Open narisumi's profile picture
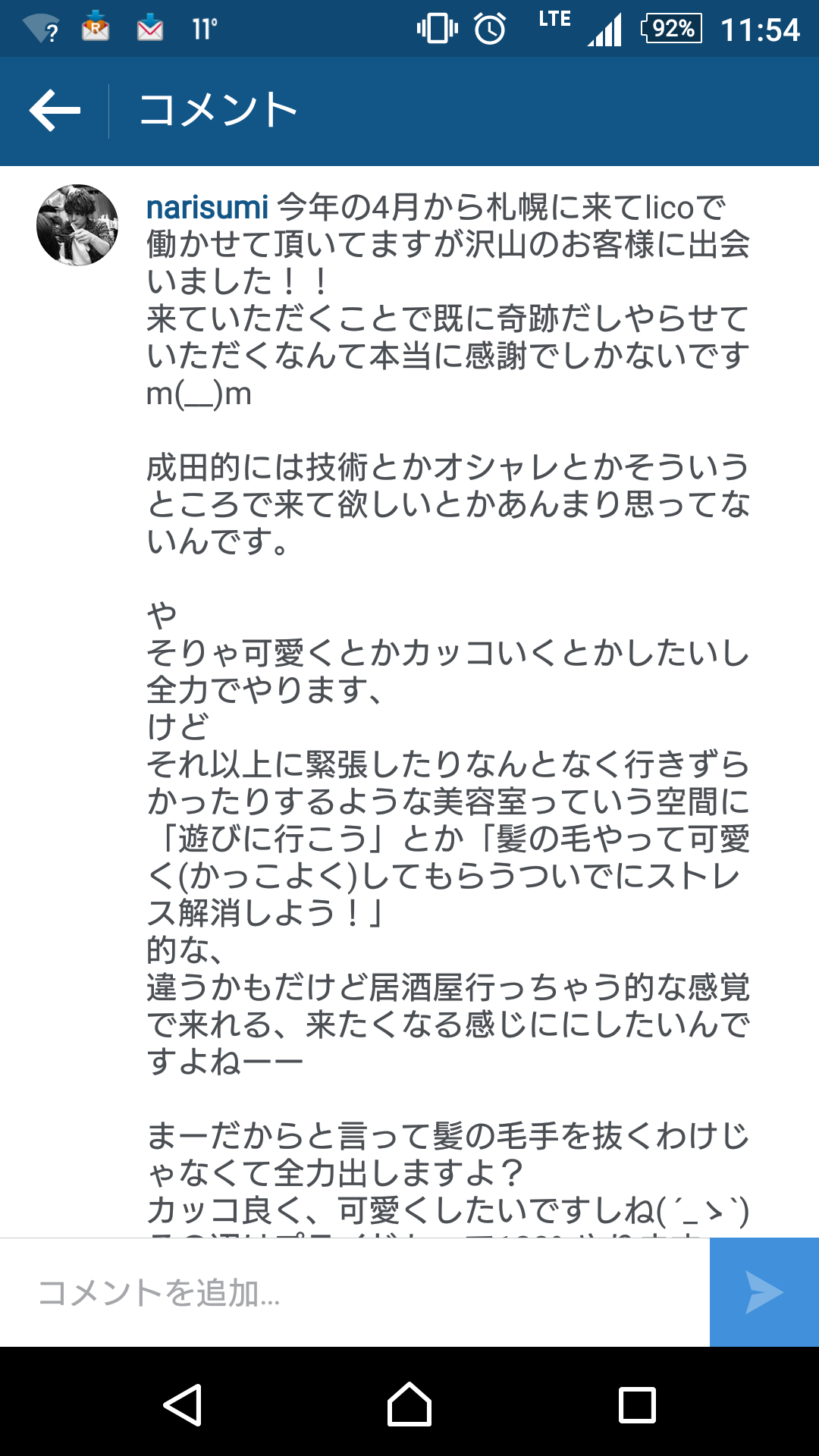This screenshot has width=819, height=1456. pos(77,225)
